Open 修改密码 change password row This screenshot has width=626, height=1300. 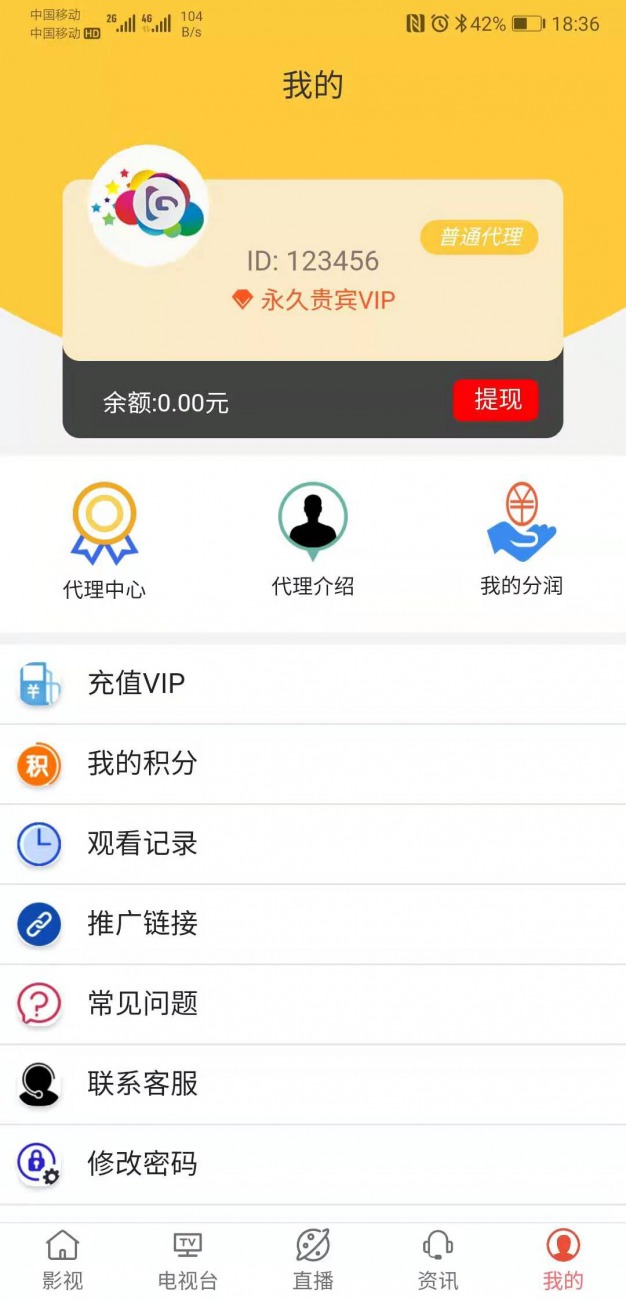click(x=313, y=1164)
